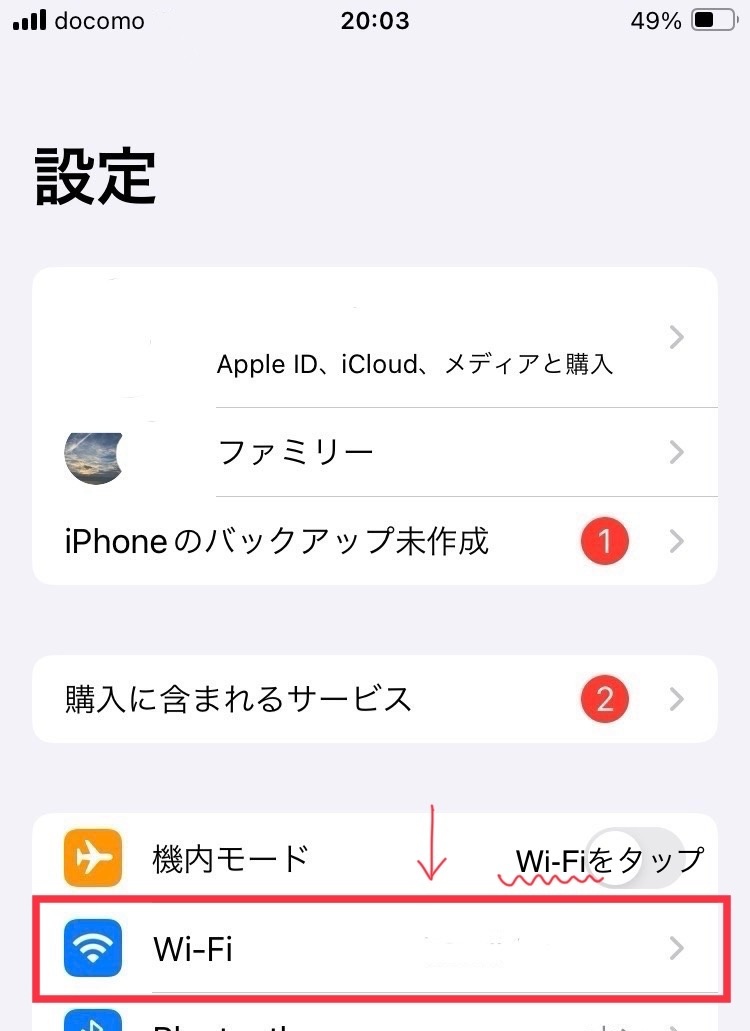Tap the red badge showing 2
Viewport: 750px width, 1031px height.
coord(605,699)
